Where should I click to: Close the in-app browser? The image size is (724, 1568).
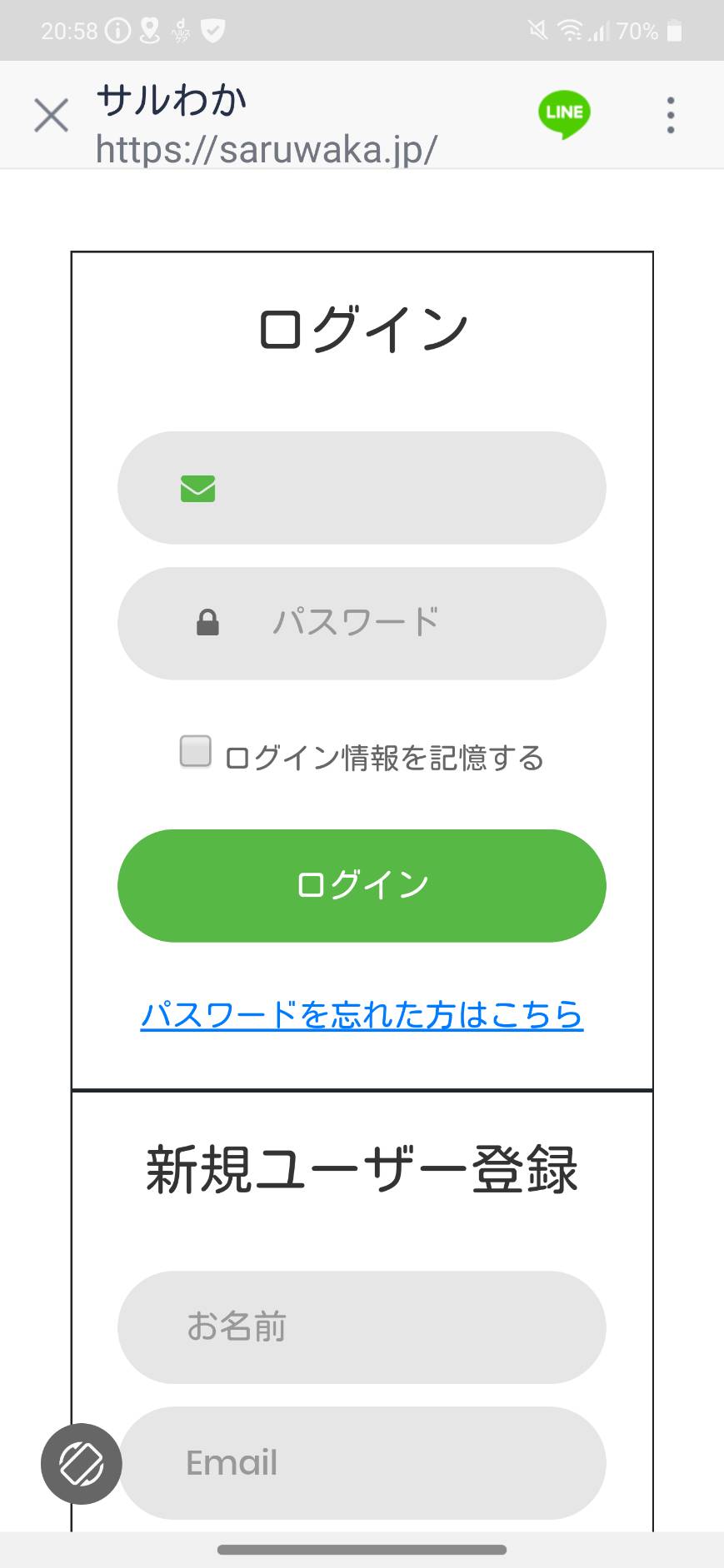click(51, 116)
